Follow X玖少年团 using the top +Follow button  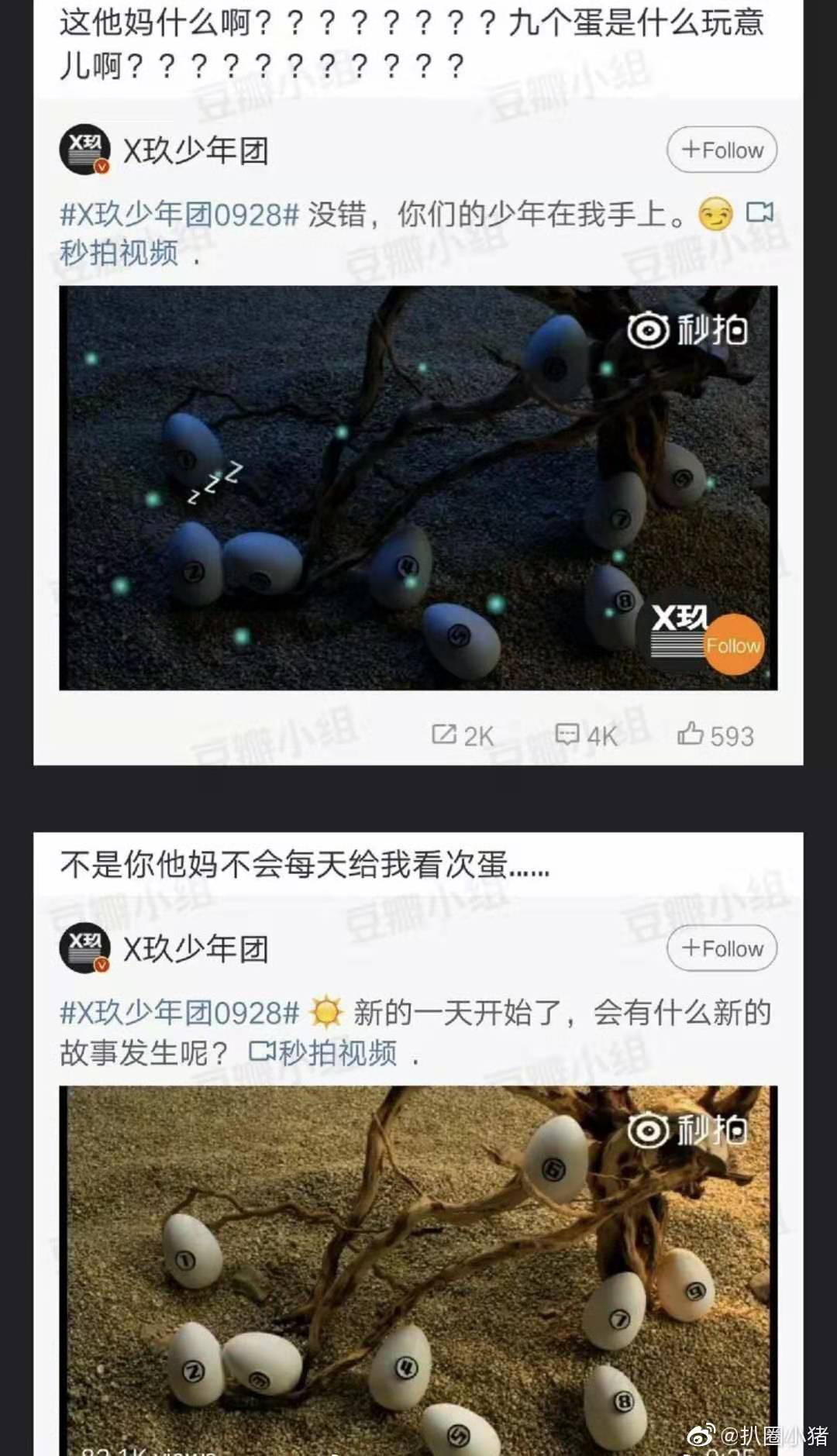(x=721, y=150)
